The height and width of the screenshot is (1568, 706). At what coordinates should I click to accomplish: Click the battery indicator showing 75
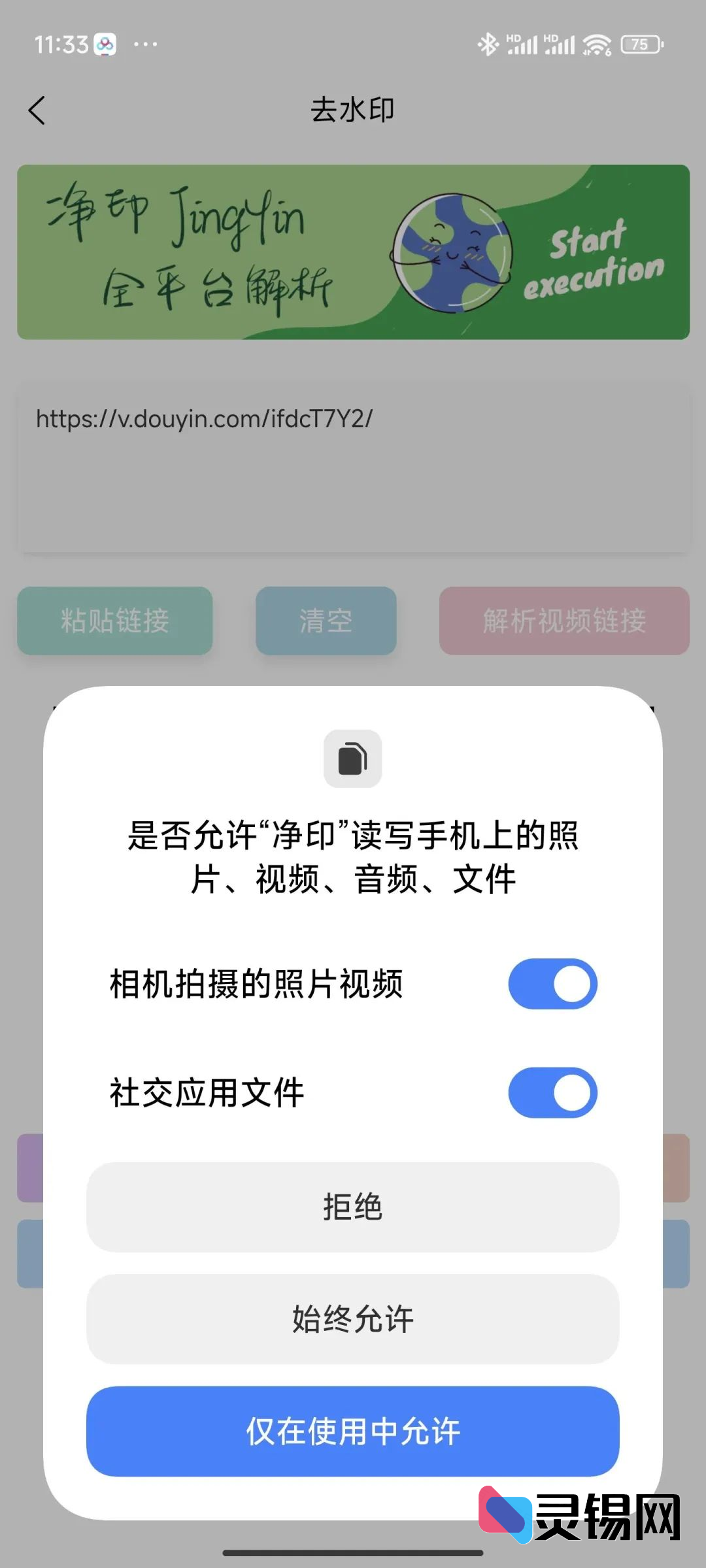pyautogui.click(x=639, y=43)
